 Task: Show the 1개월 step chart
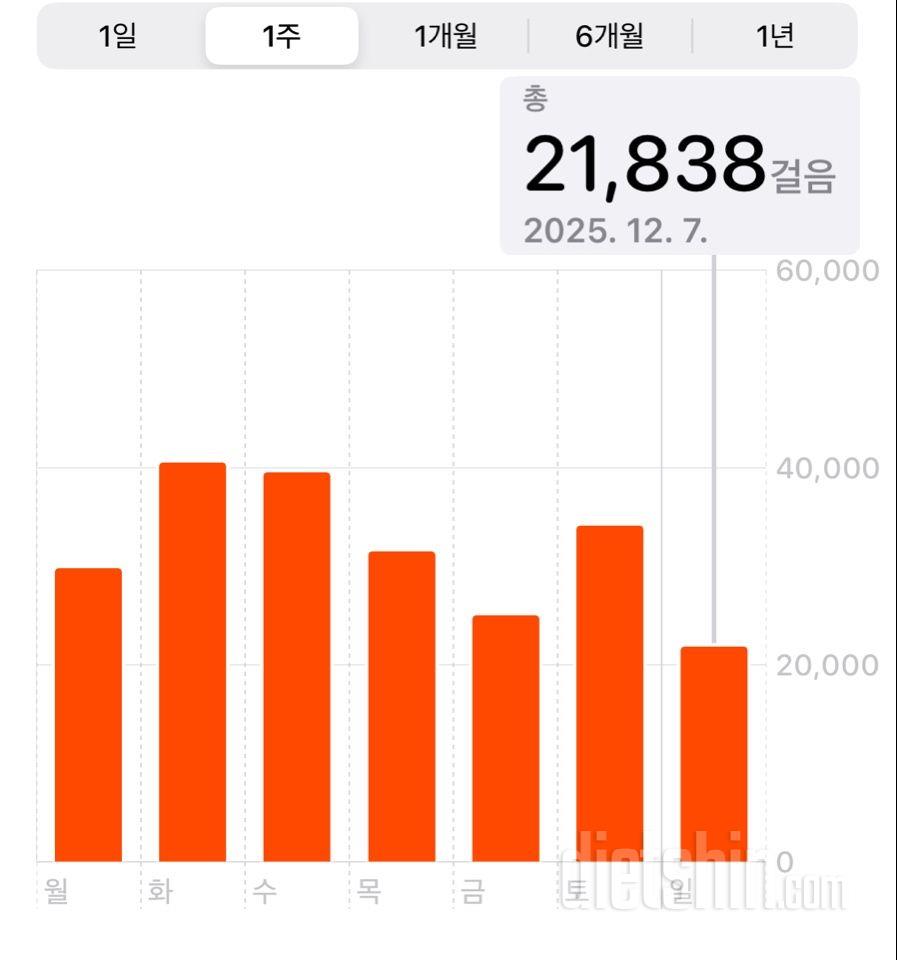446,37
